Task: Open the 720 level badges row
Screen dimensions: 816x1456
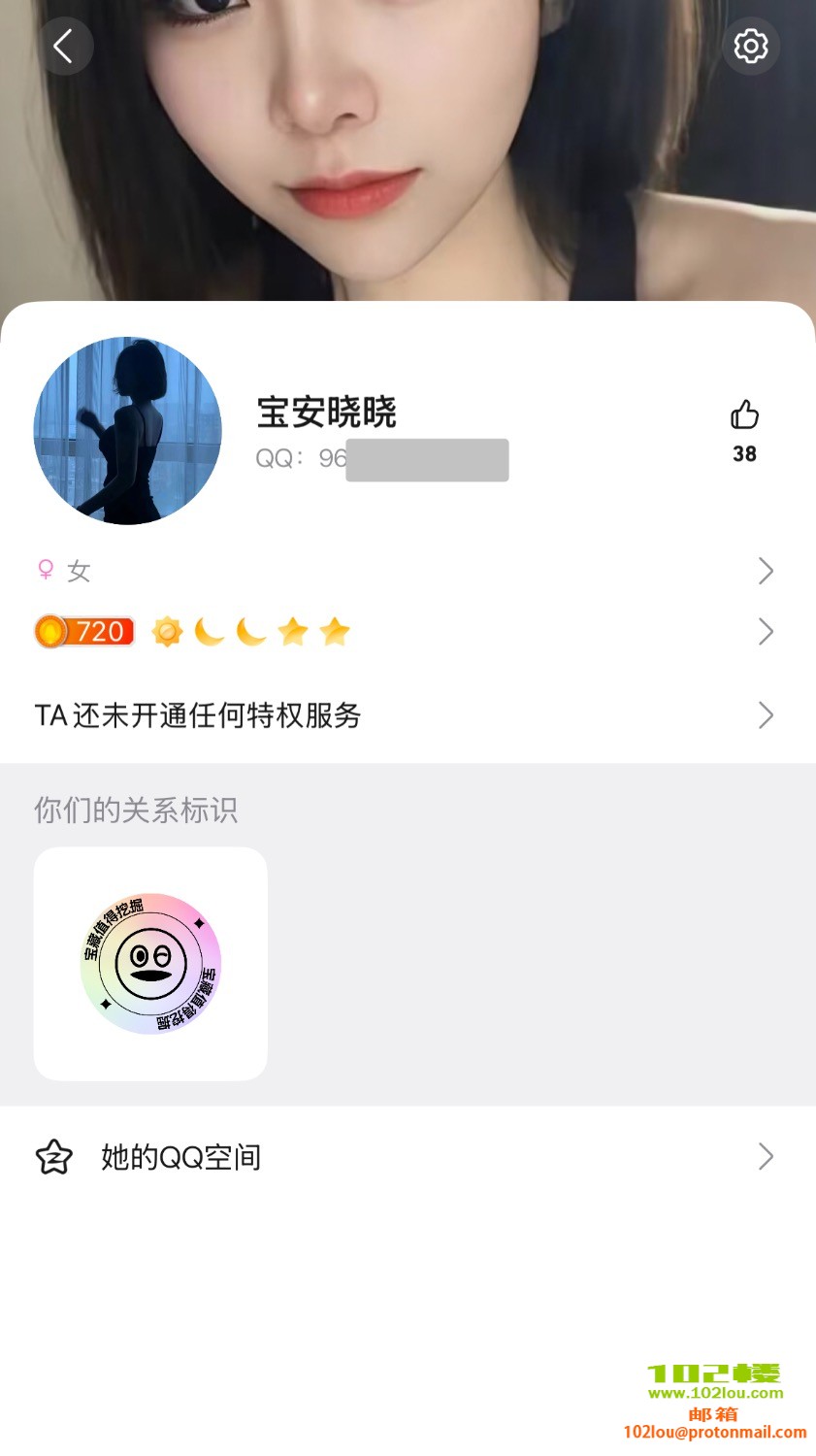Action: pos(408,632)
